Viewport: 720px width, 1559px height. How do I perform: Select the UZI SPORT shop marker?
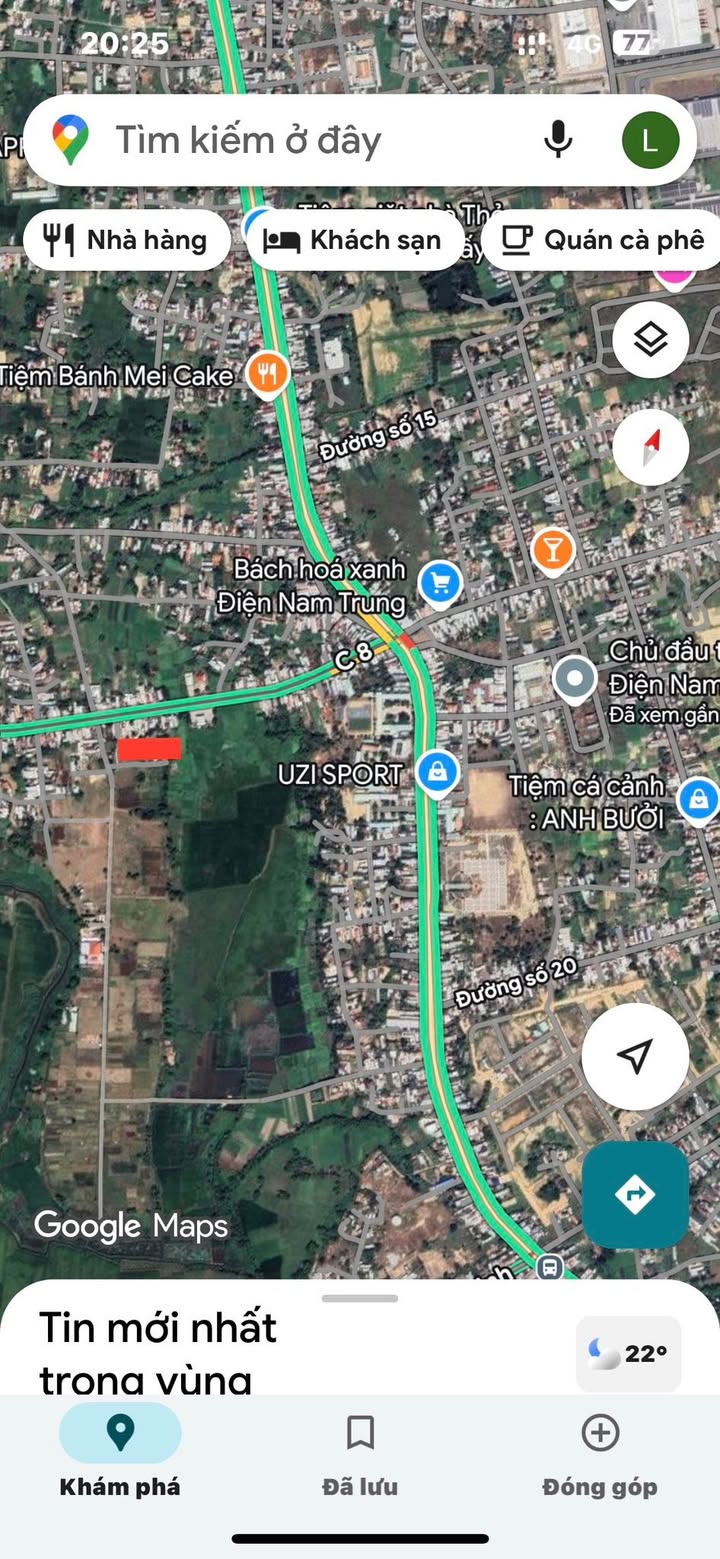[437, 773]
